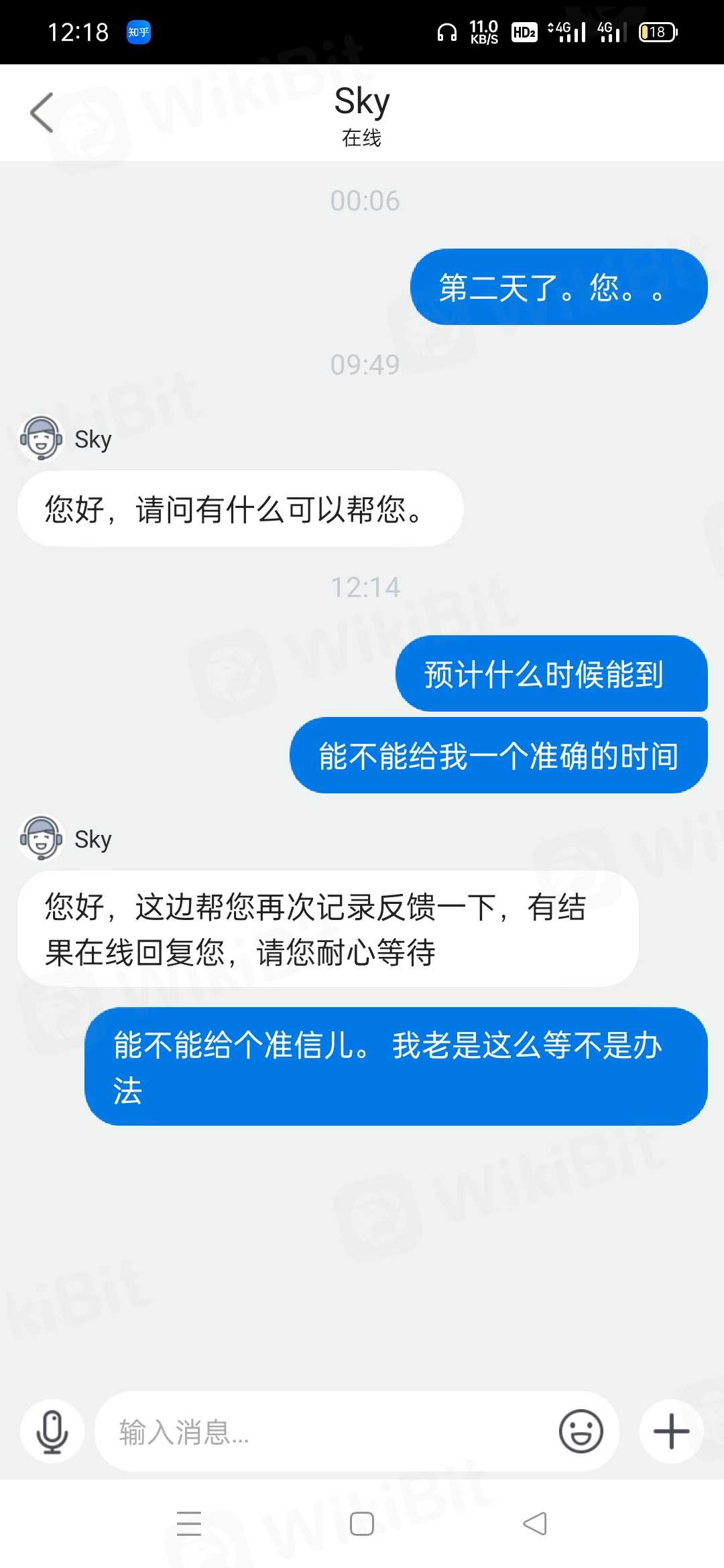
Task: Tap Sky's avatar above 您好，请问有什么可以帮您
Action: pos(42,439)
